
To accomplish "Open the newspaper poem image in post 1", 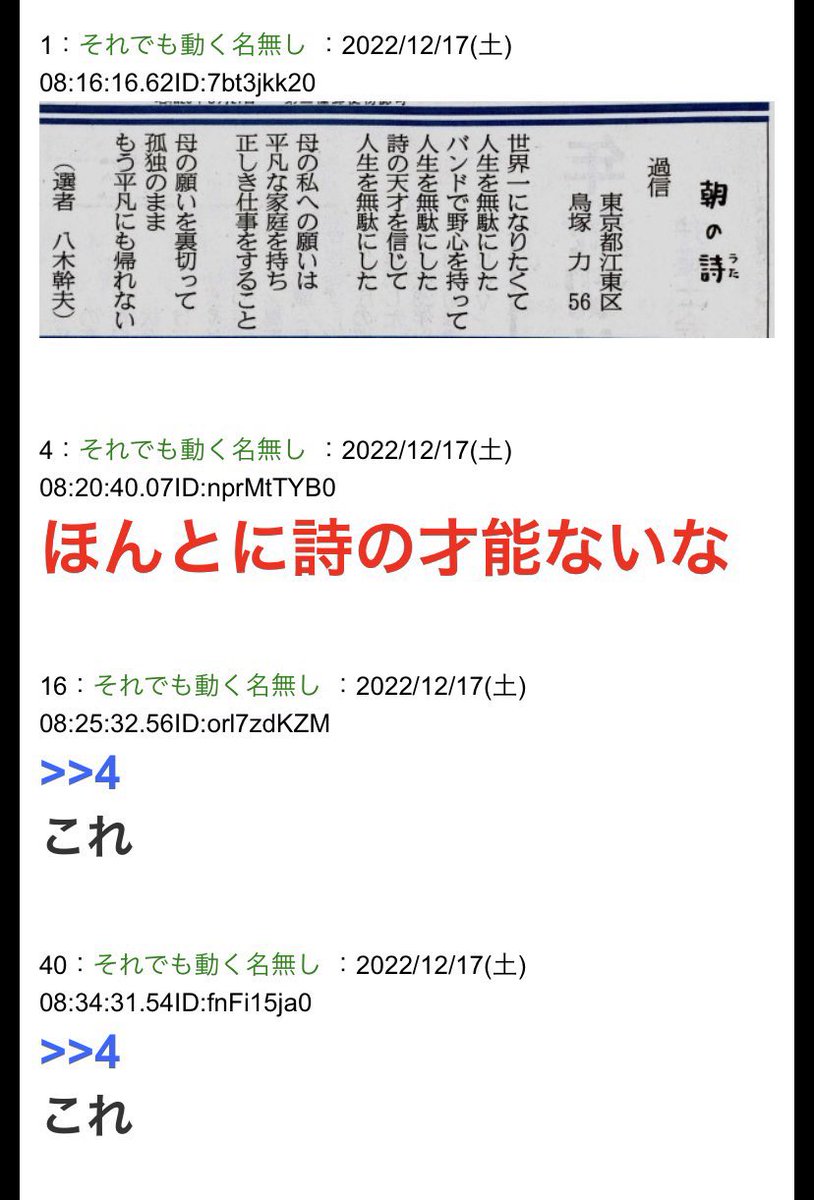I will point(405,219).
